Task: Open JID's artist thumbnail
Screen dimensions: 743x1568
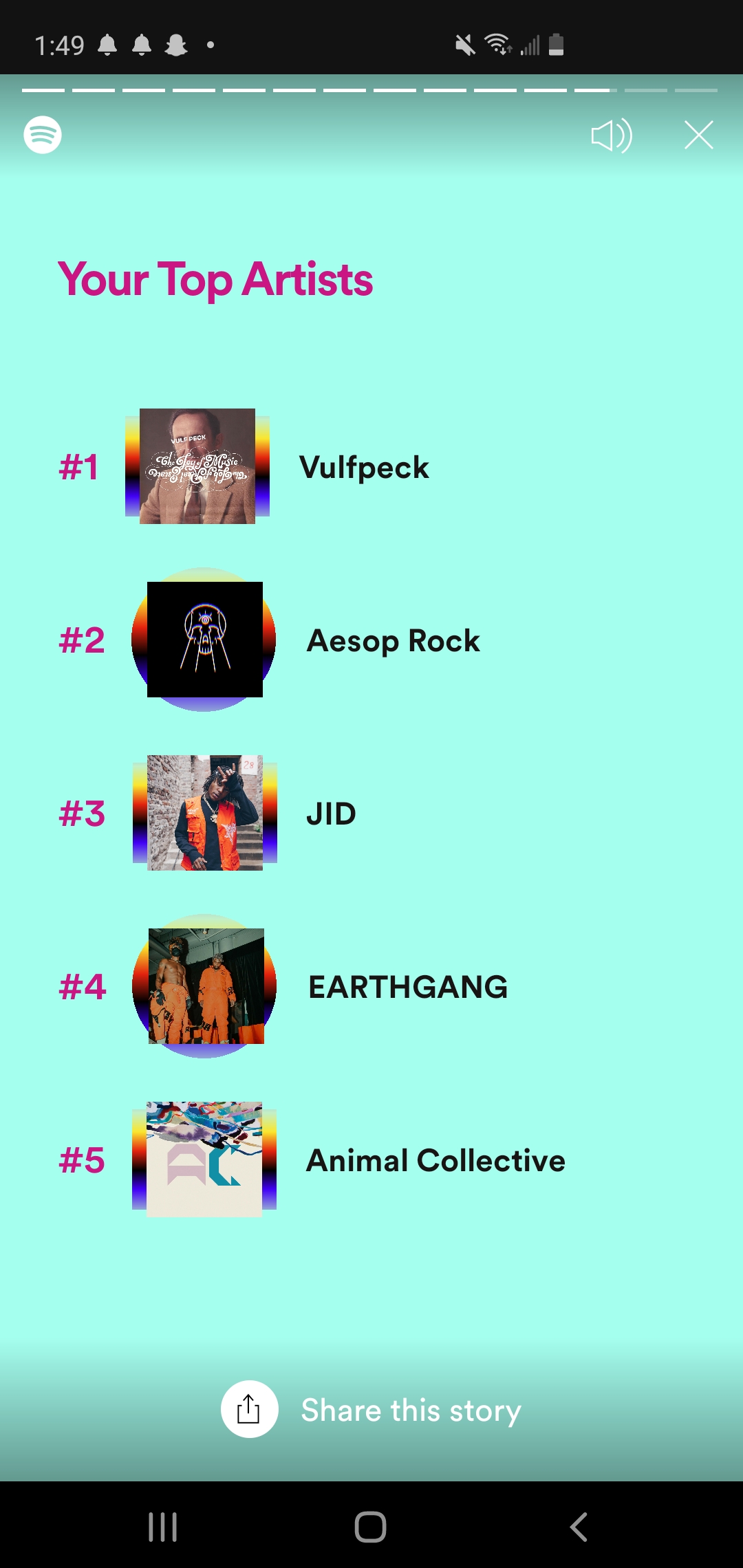Action: tap(204, 814)
